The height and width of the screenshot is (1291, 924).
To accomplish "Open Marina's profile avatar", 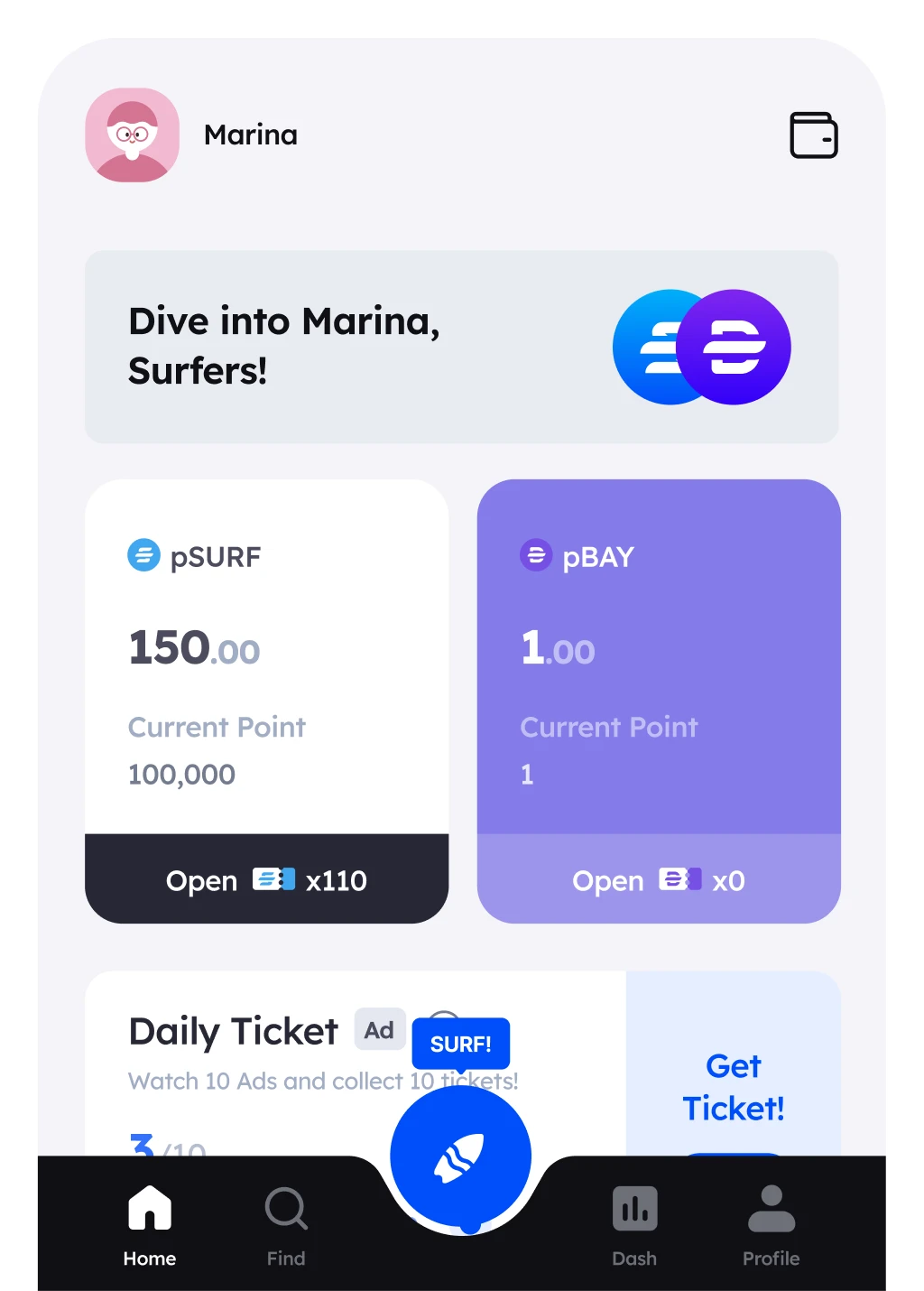I will click(133, 135).
